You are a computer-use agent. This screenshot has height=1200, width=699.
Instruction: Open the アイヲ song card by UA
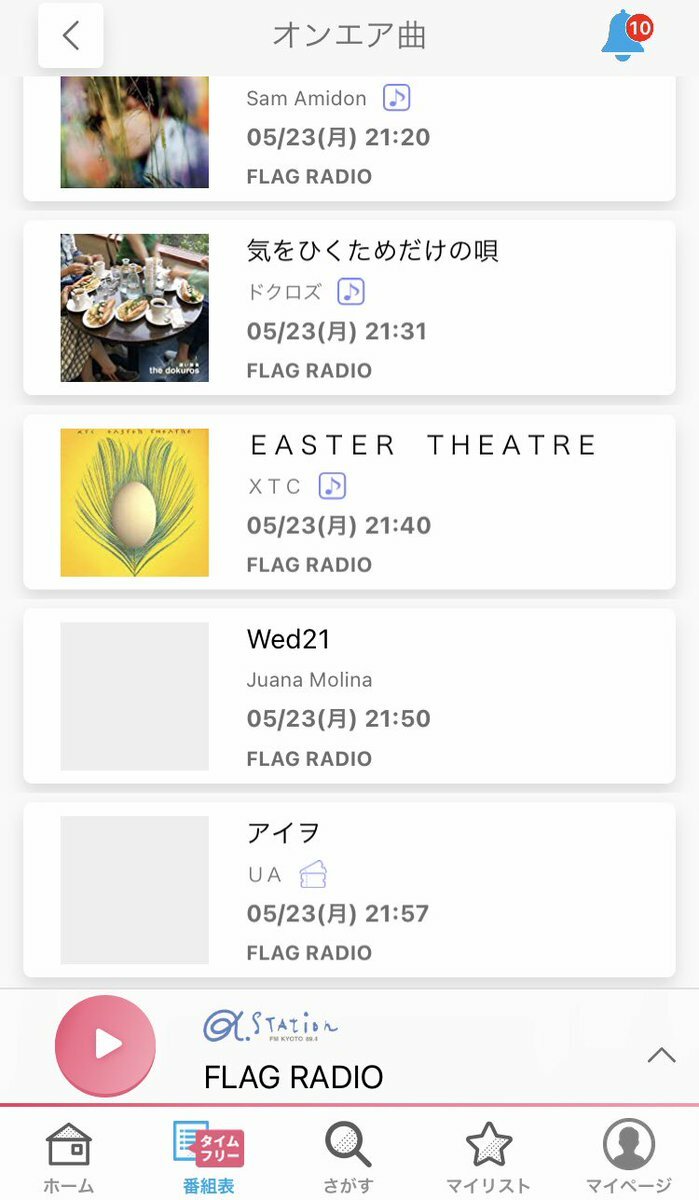(349, 890)
